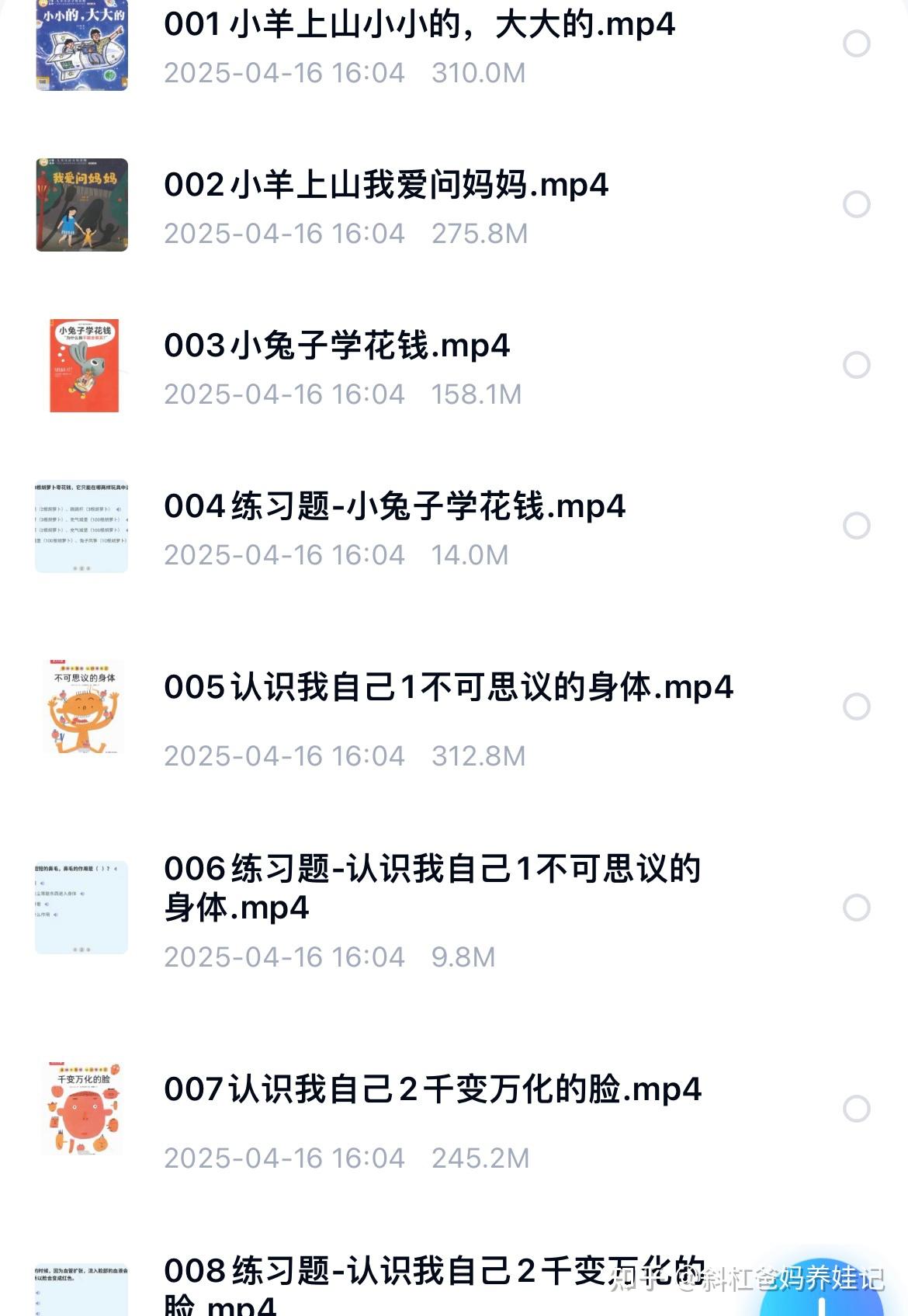Image resolution: width=908 pixels, height=1316 pixels.
Task: Tap the preview of 006 练习题 video
Action: tap(81, 907)
